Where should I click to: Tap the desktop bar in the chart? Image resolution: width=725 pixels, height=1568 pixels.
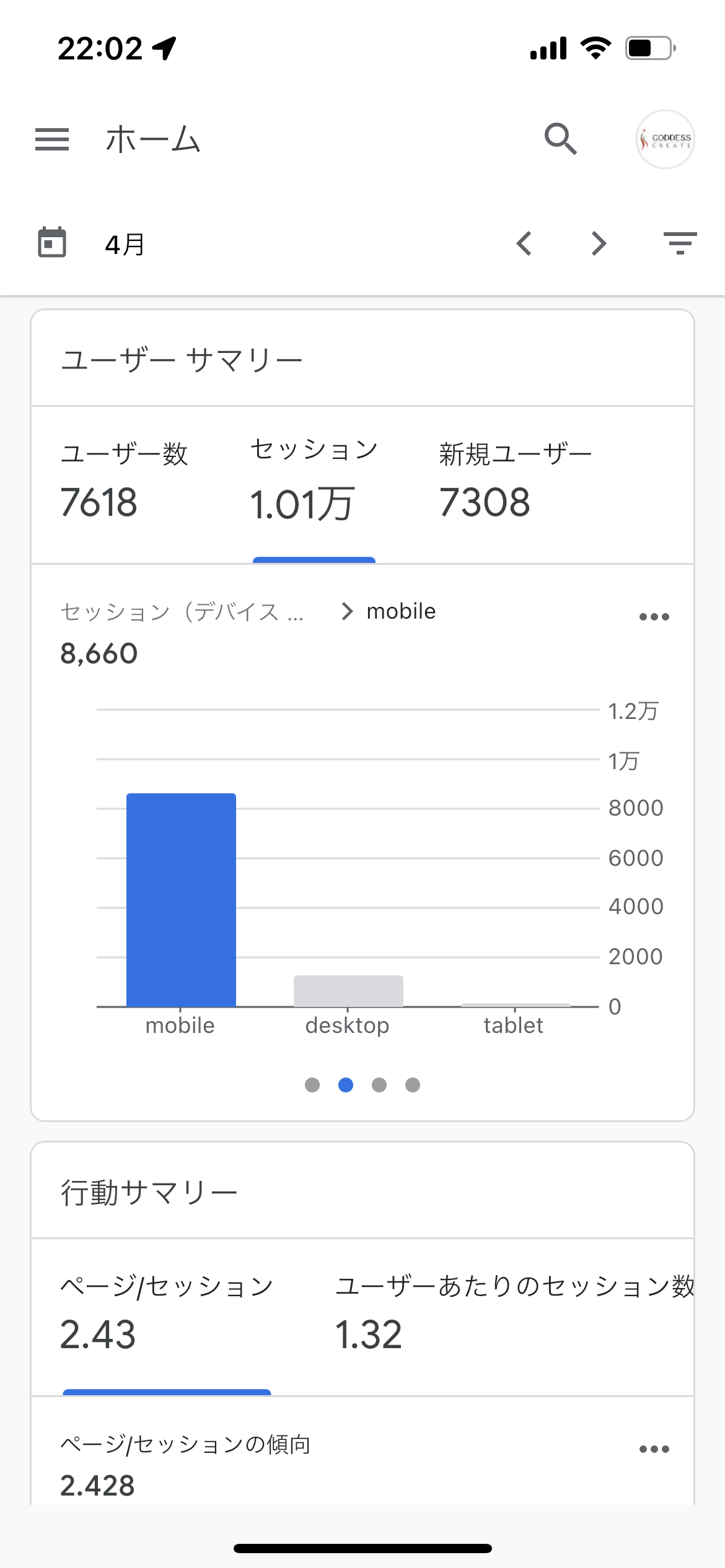(348, 991)
